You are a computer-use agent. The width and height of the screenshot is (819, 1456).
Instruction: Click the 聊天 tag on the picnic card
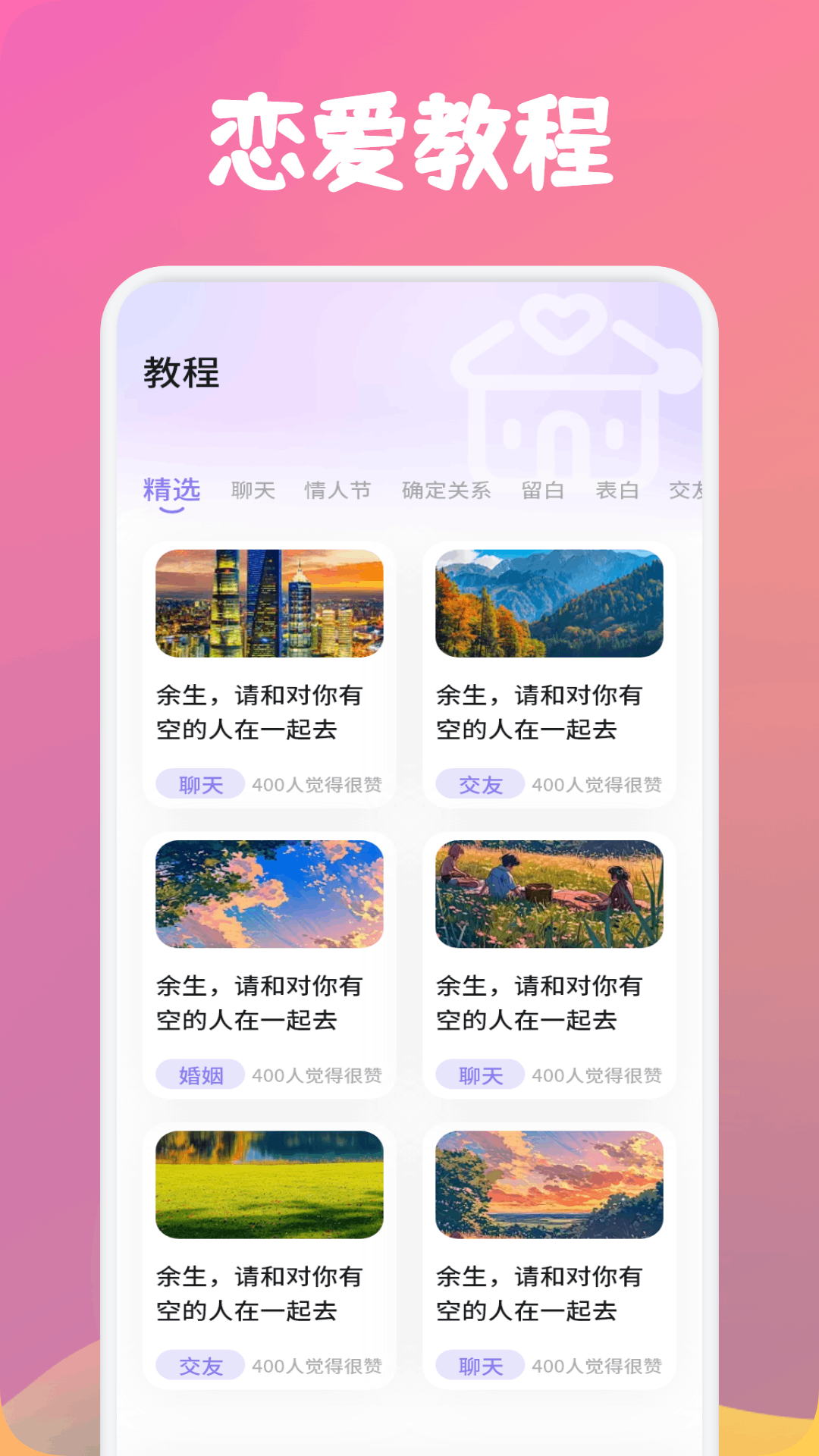pos(479,1075)
